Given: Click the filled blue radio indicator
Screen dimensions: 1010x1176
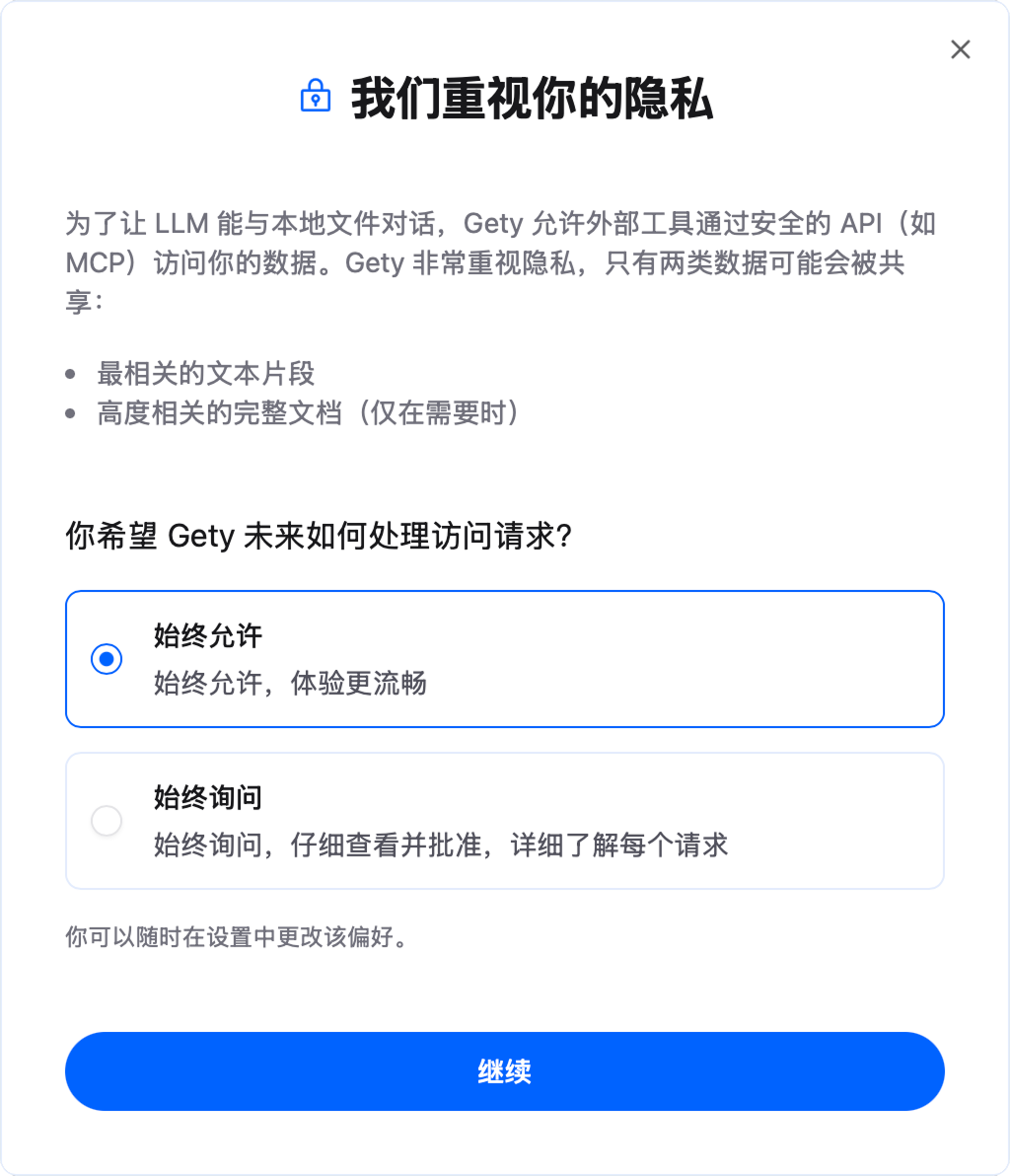Looking at the screenshot, I should tap(107, 659).
